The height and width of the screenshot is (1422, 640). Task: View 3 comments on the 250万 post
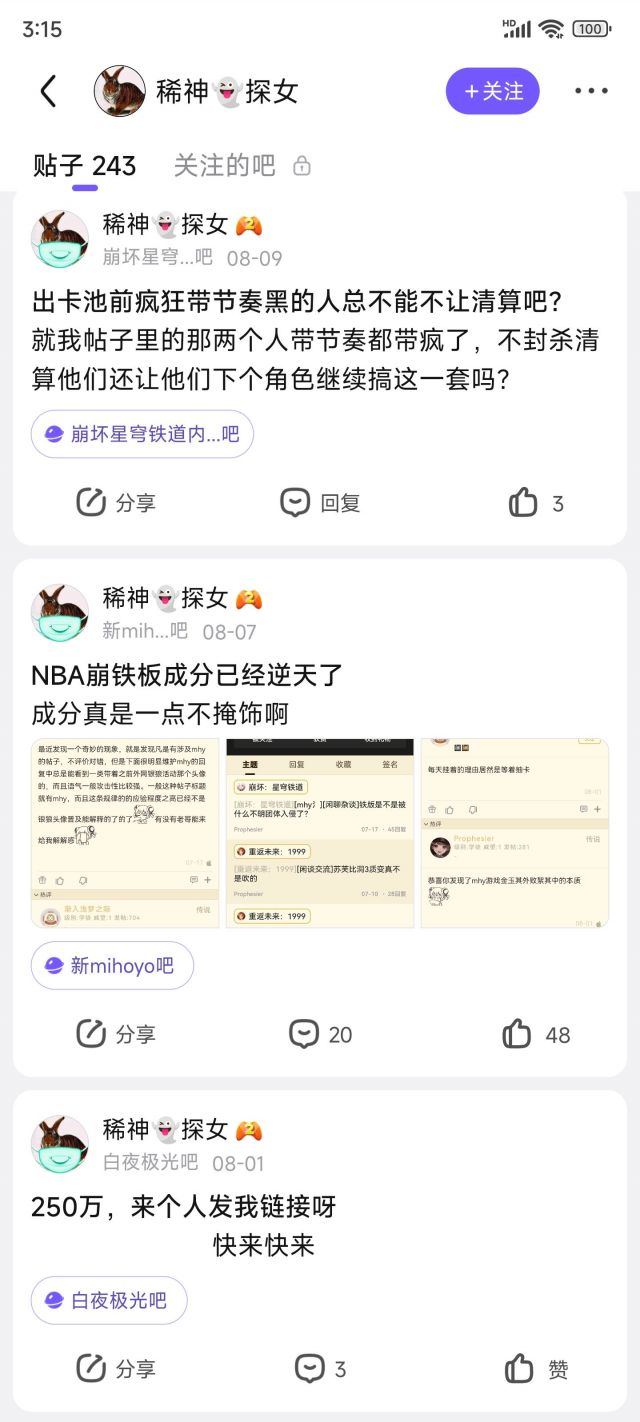tap(320, 1369)
